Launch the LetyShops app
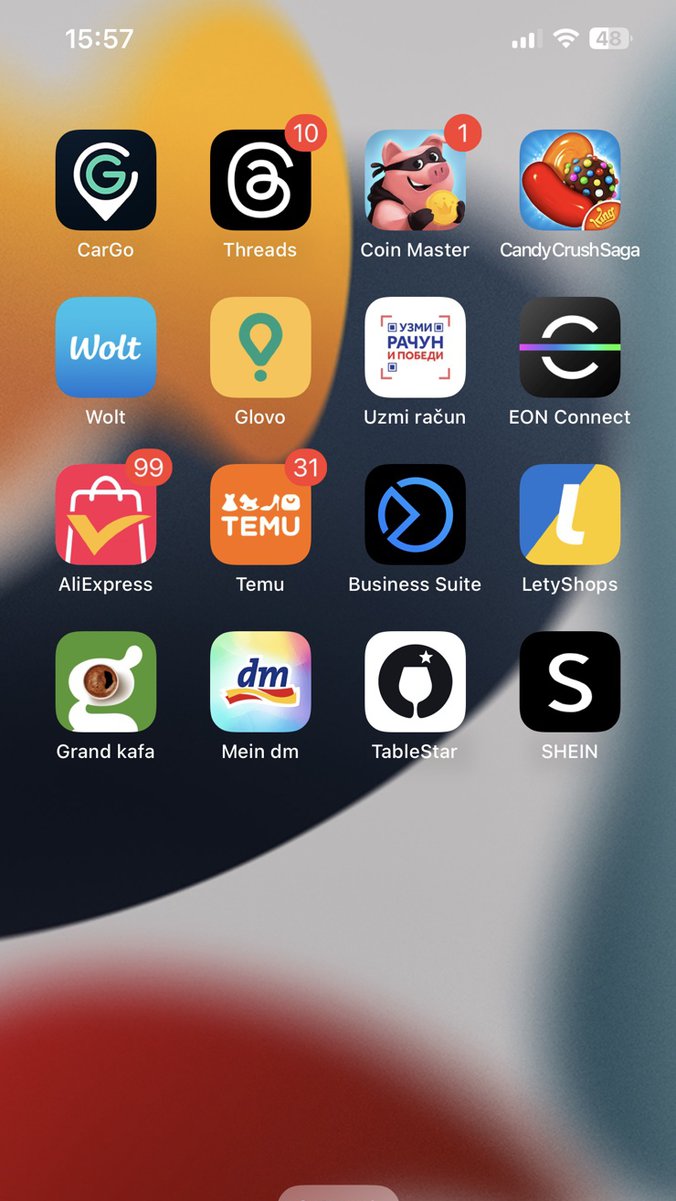Screen dimensions: 676x1201 (x=570, y=514)
